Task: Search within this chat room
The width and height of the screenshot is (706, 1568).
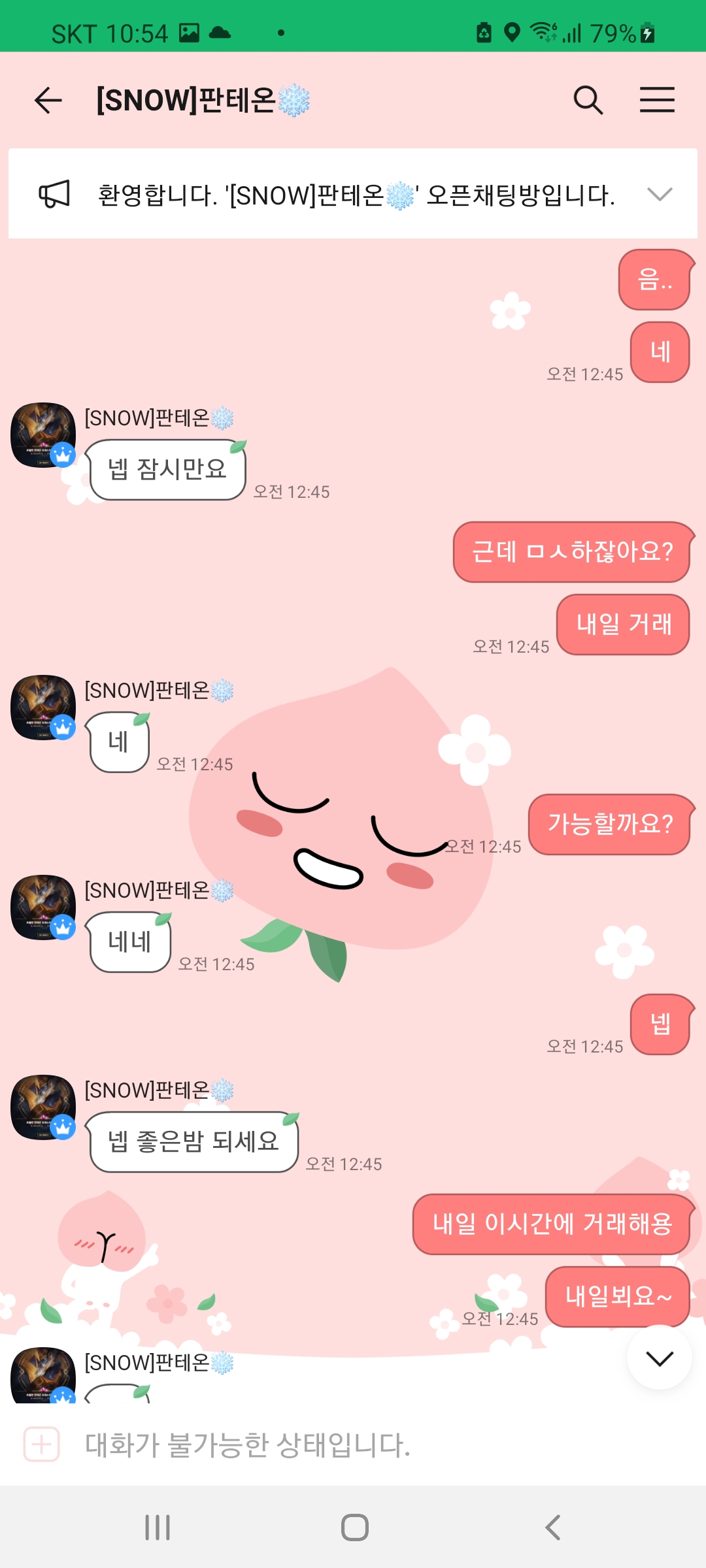Action: [588, 101]
